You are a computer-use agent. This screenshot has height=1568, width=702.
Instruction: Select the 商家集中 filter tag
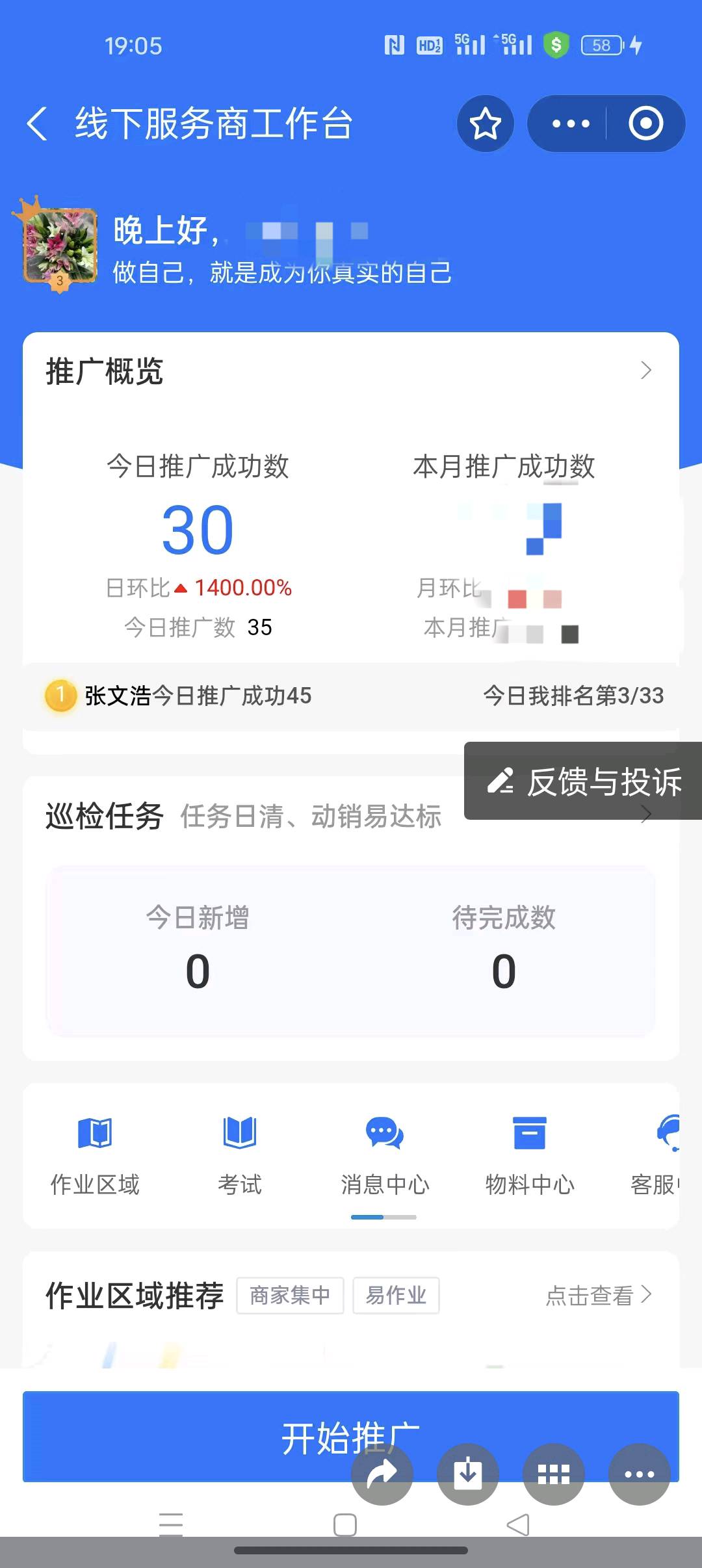pos(291,1295)
